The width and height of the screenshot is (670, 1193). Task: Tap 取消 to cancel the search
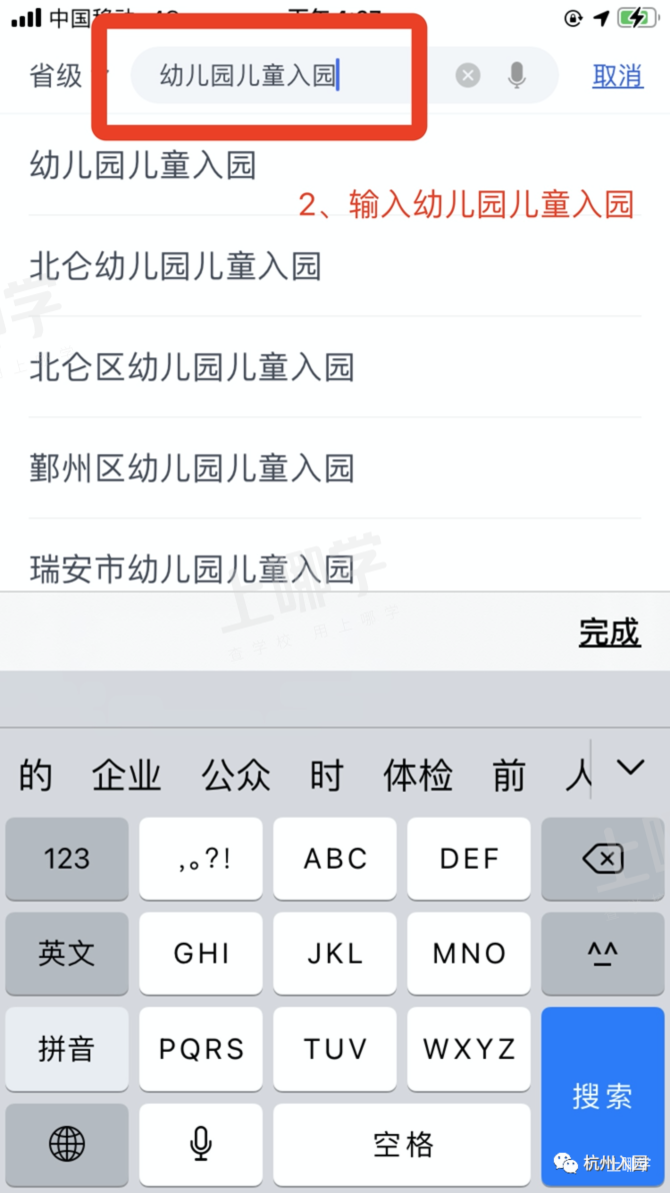coord(617,75)
